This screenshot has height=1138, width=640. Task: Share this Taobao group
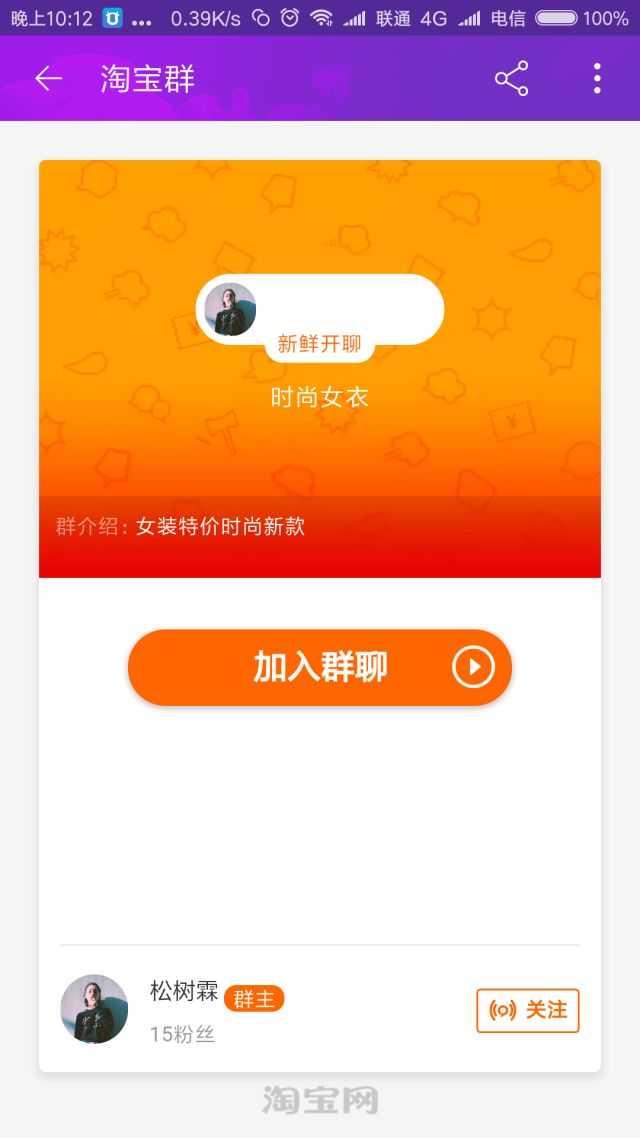(511, 79)
